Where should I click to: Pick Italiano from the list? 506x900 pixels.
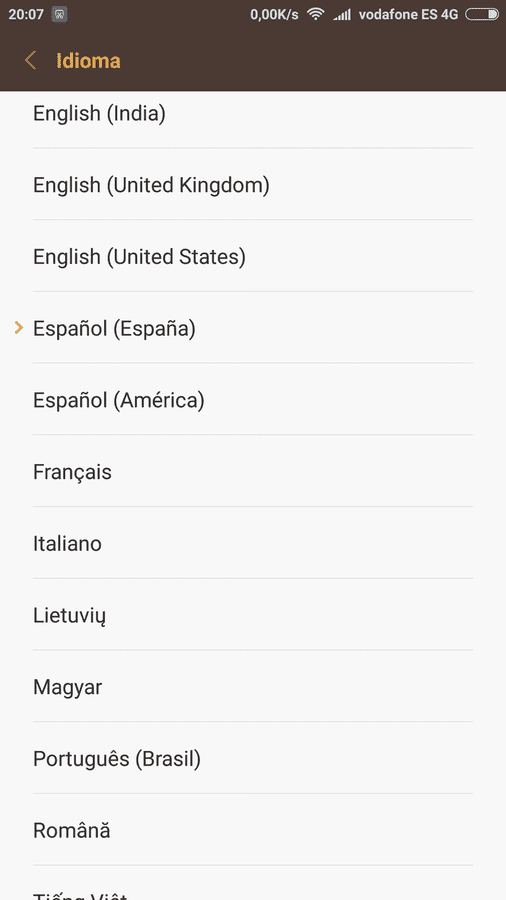click(x=253, y=544)
